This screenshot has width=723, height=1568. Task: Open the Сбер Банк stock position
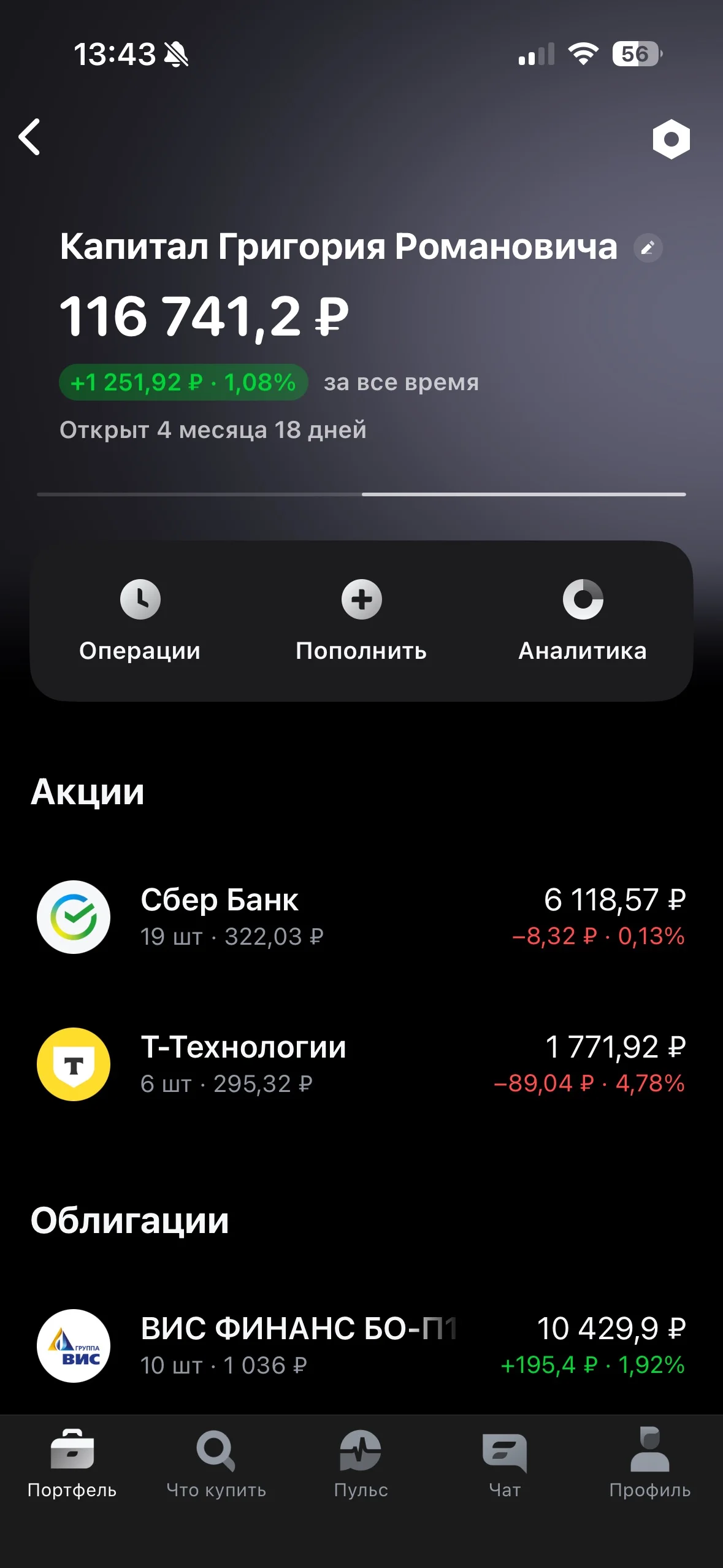[x=361, y=917]
